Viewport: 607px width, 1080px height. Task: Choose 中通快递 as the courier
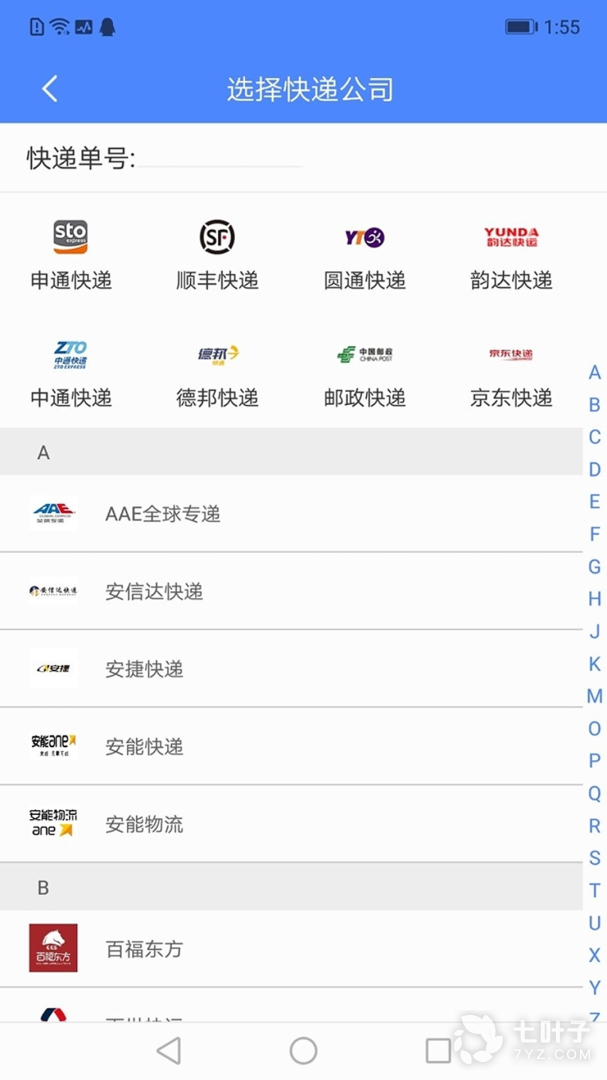tap(71, 372)
